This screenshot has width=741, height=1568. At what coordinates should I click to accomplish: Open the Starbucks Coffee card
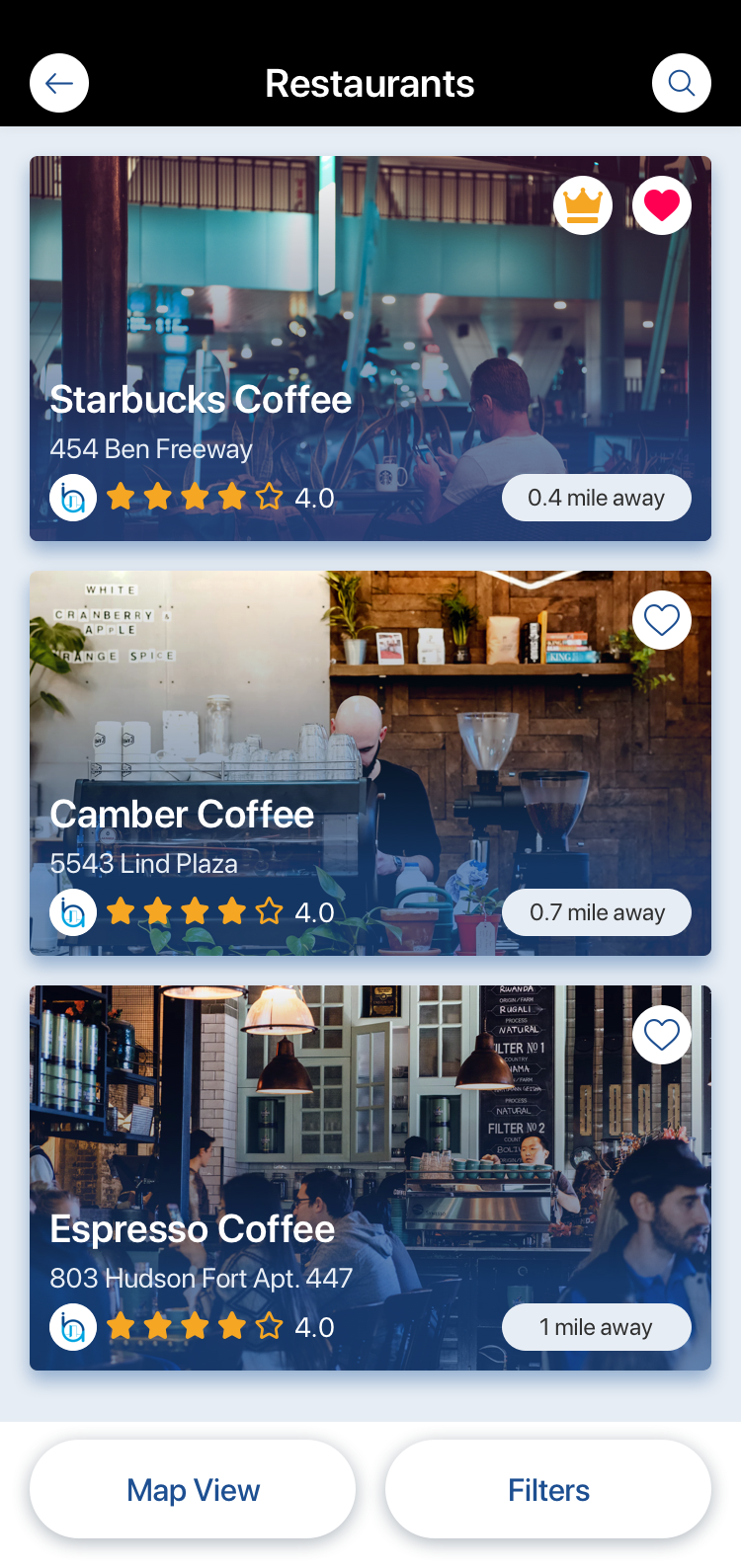pyautogui.click(x=370, y=349)
